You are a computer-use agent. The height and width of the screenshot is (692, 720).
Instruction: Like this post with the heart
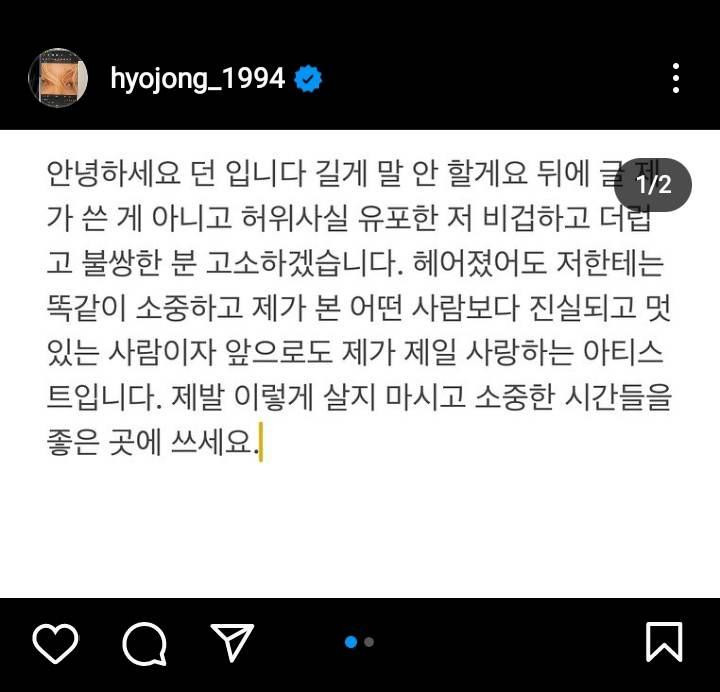(55, 643)
